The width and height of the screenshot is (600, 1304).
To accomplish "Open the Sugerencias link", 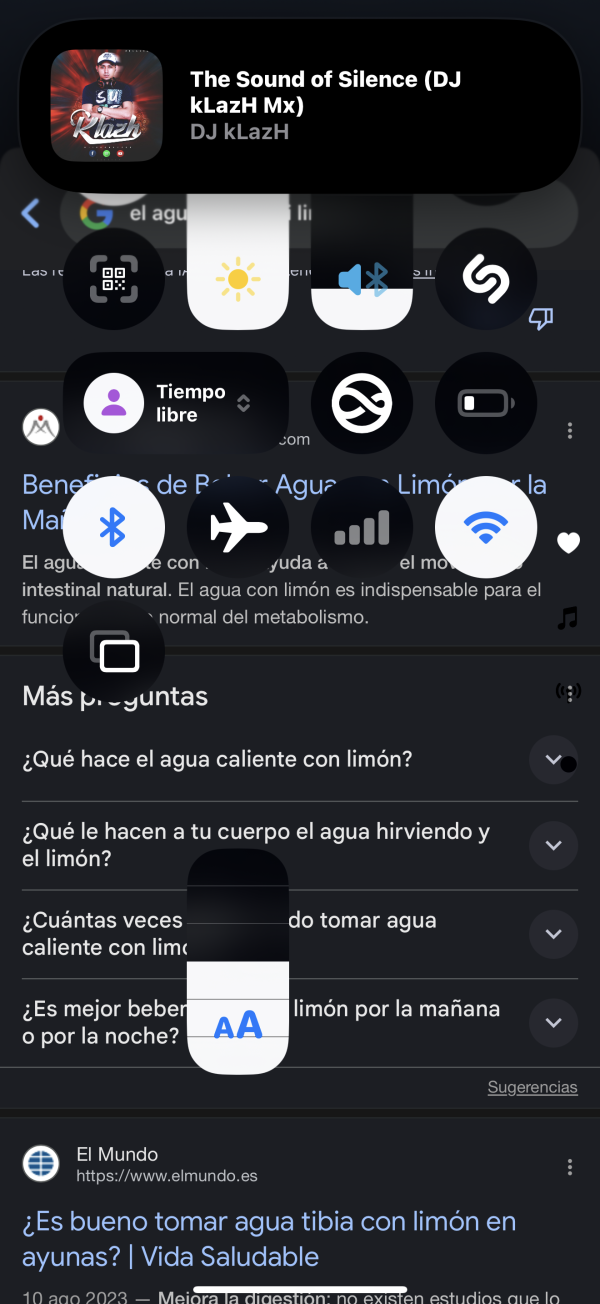I will tap(532, 1087).
